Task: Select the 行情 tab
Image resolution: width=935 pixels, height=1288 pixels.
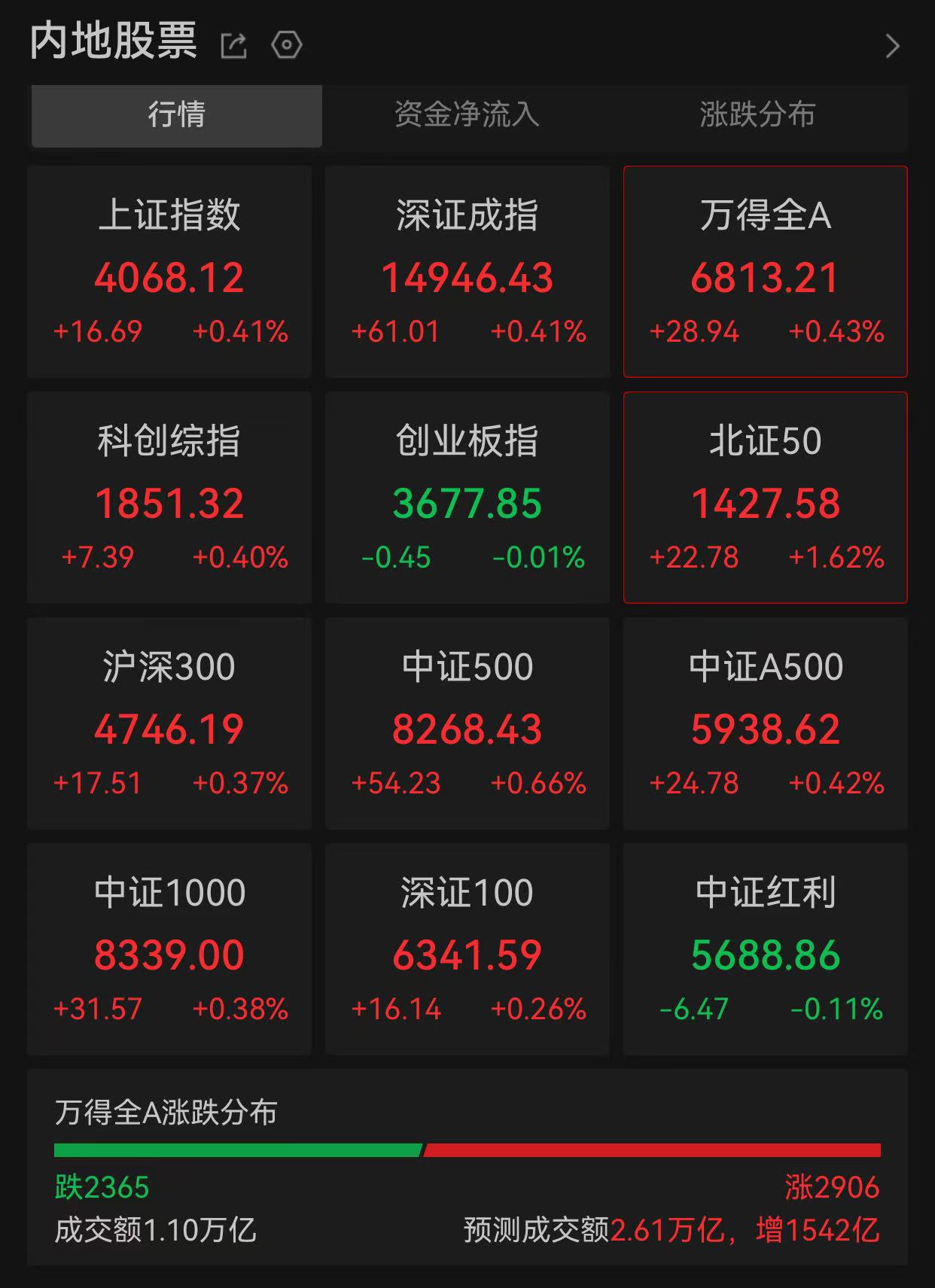Action: (177, 115)
